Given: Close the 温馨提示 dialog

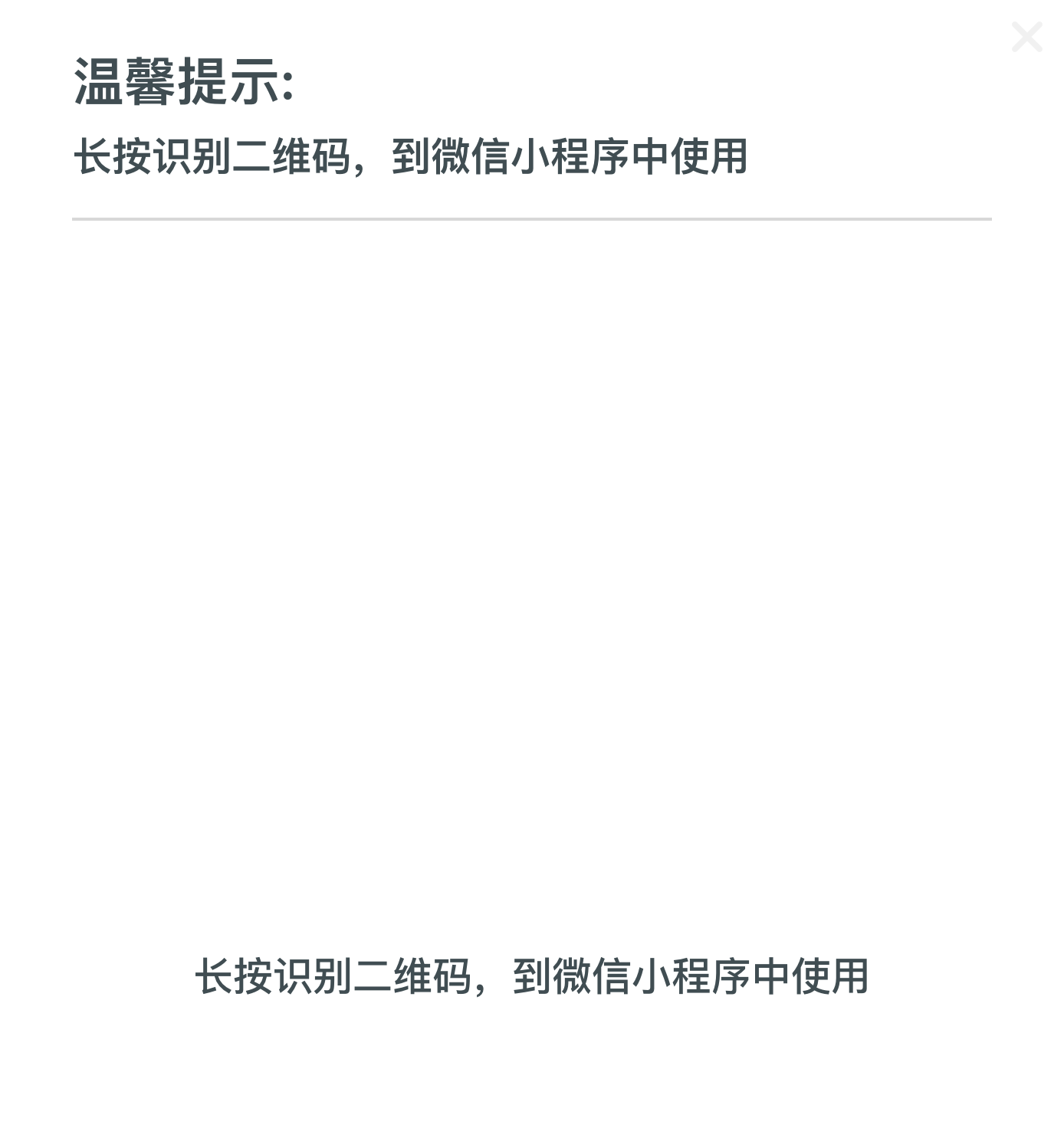Looking at the screenshot, I should (1026, 37).
